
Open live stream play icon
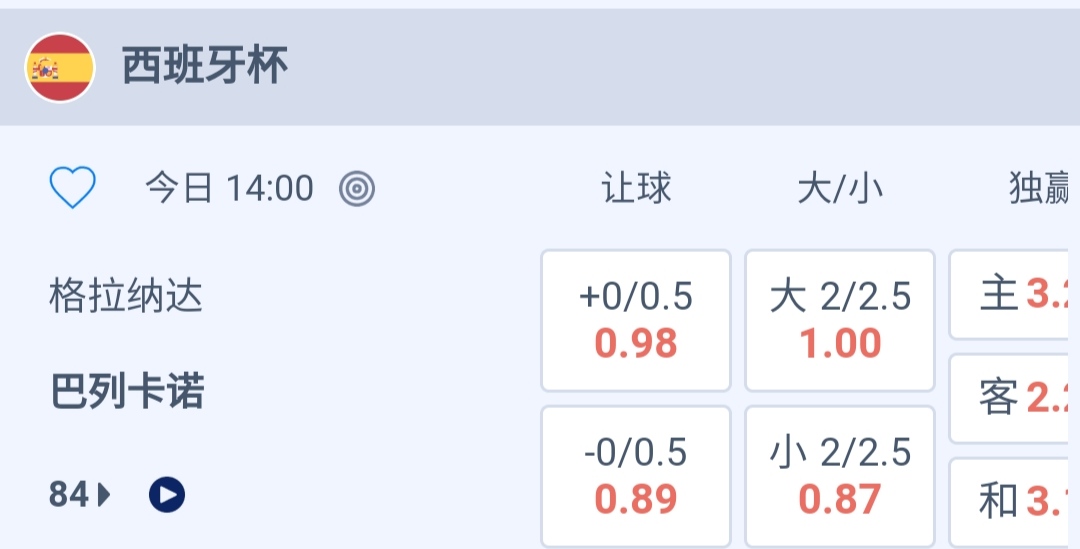pos(167,494)
